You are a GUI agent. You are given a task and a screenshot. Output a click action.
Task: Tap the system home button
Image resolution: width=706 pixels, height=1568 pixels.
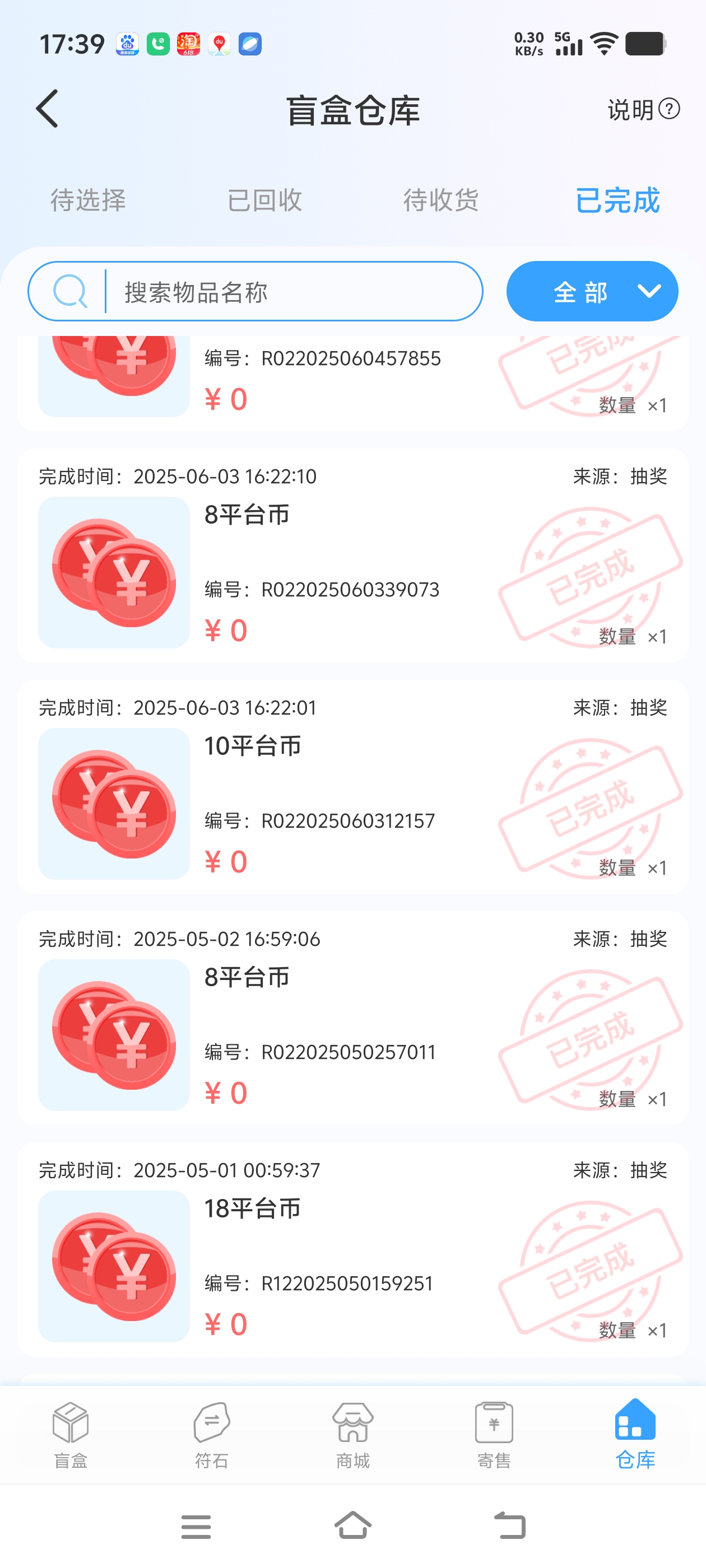point(352,1525)
